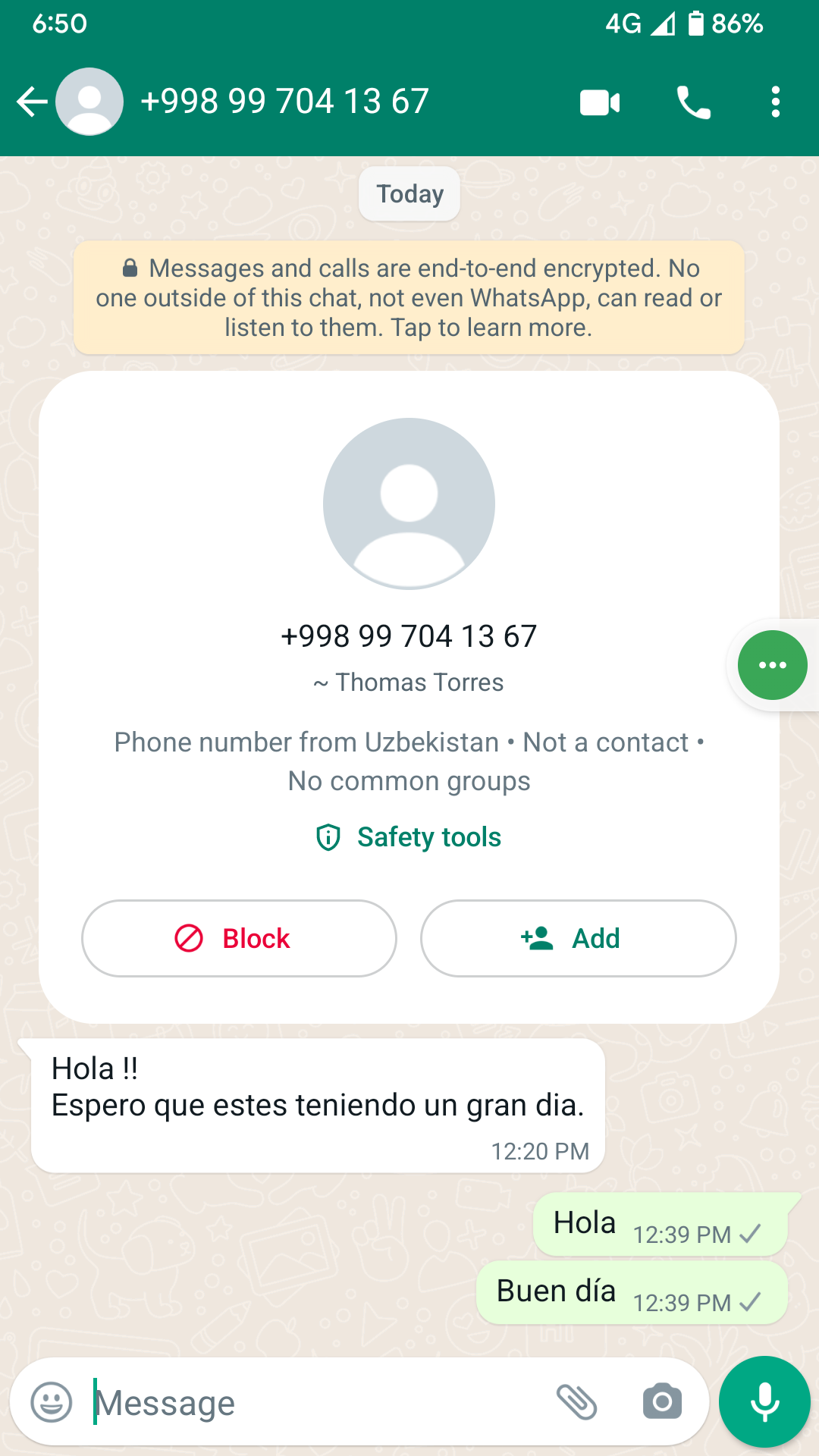Screen dimensions: 819x1456
Task: Go back to the chat list
Action: tap(32, 102)
